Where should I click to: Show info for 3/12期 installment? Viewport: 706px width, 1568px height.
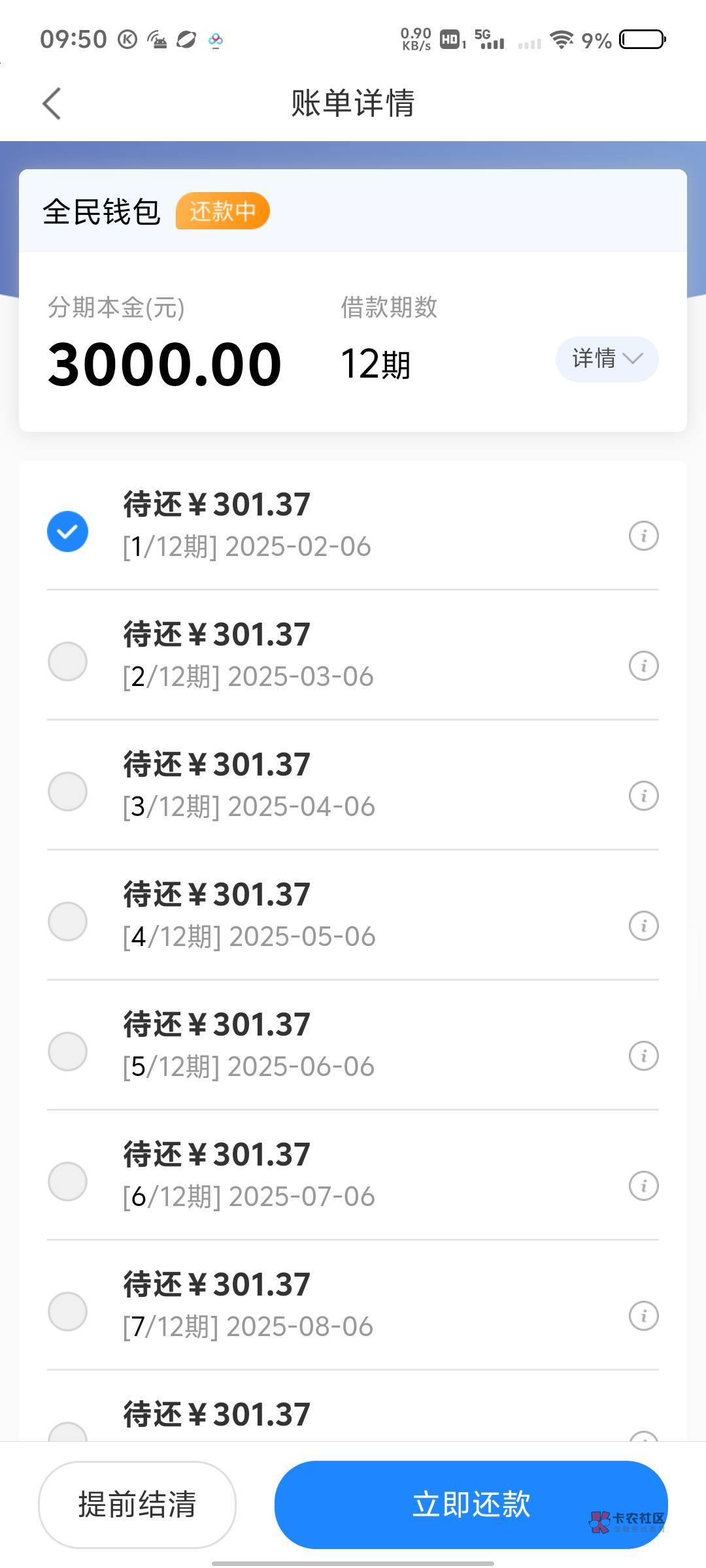pos(643,796)
